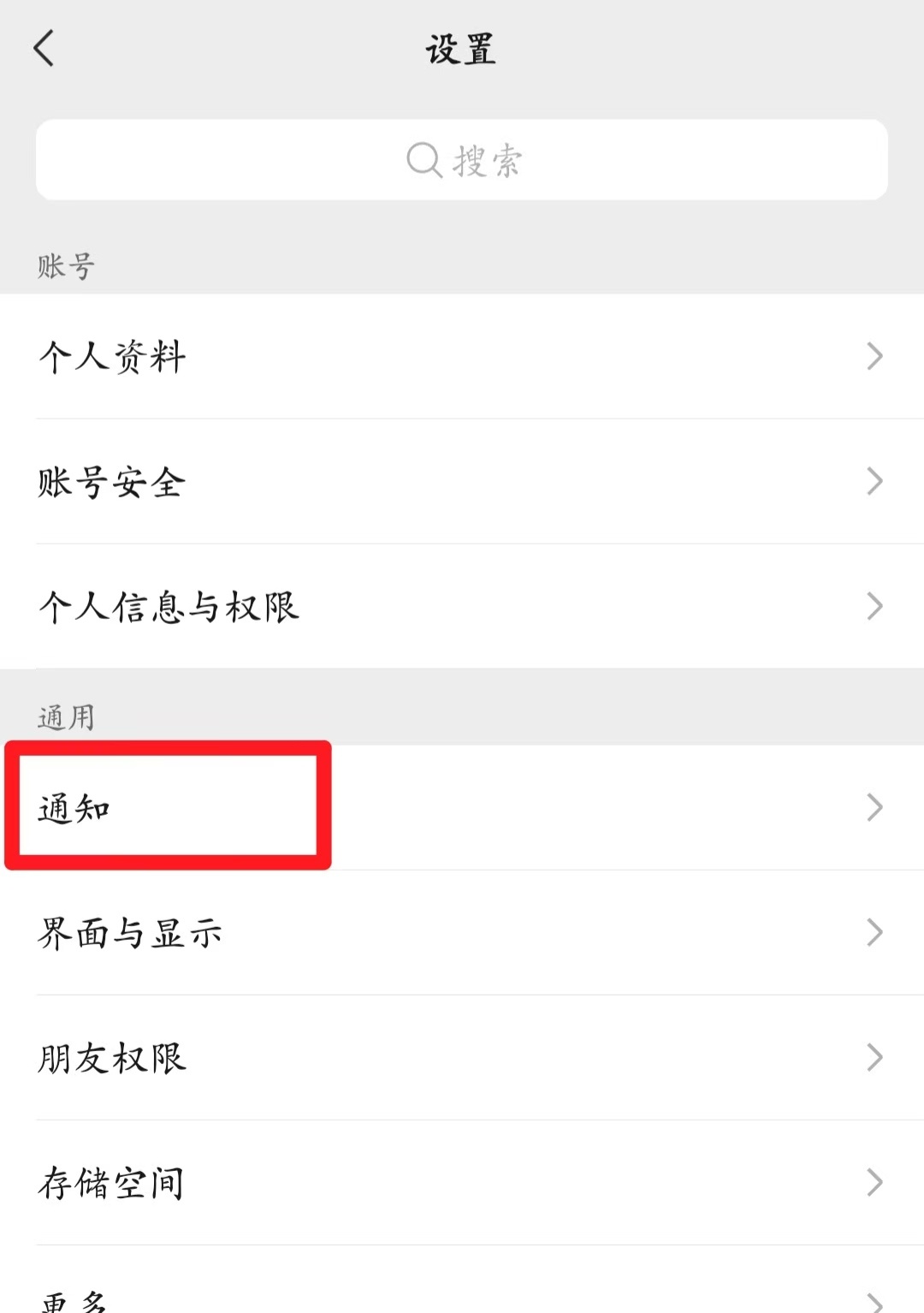Image resolution: width=924 pixels, height=1313 pixels.
Task: Click the magnifying glass search icon
Action: click(423, 159)
